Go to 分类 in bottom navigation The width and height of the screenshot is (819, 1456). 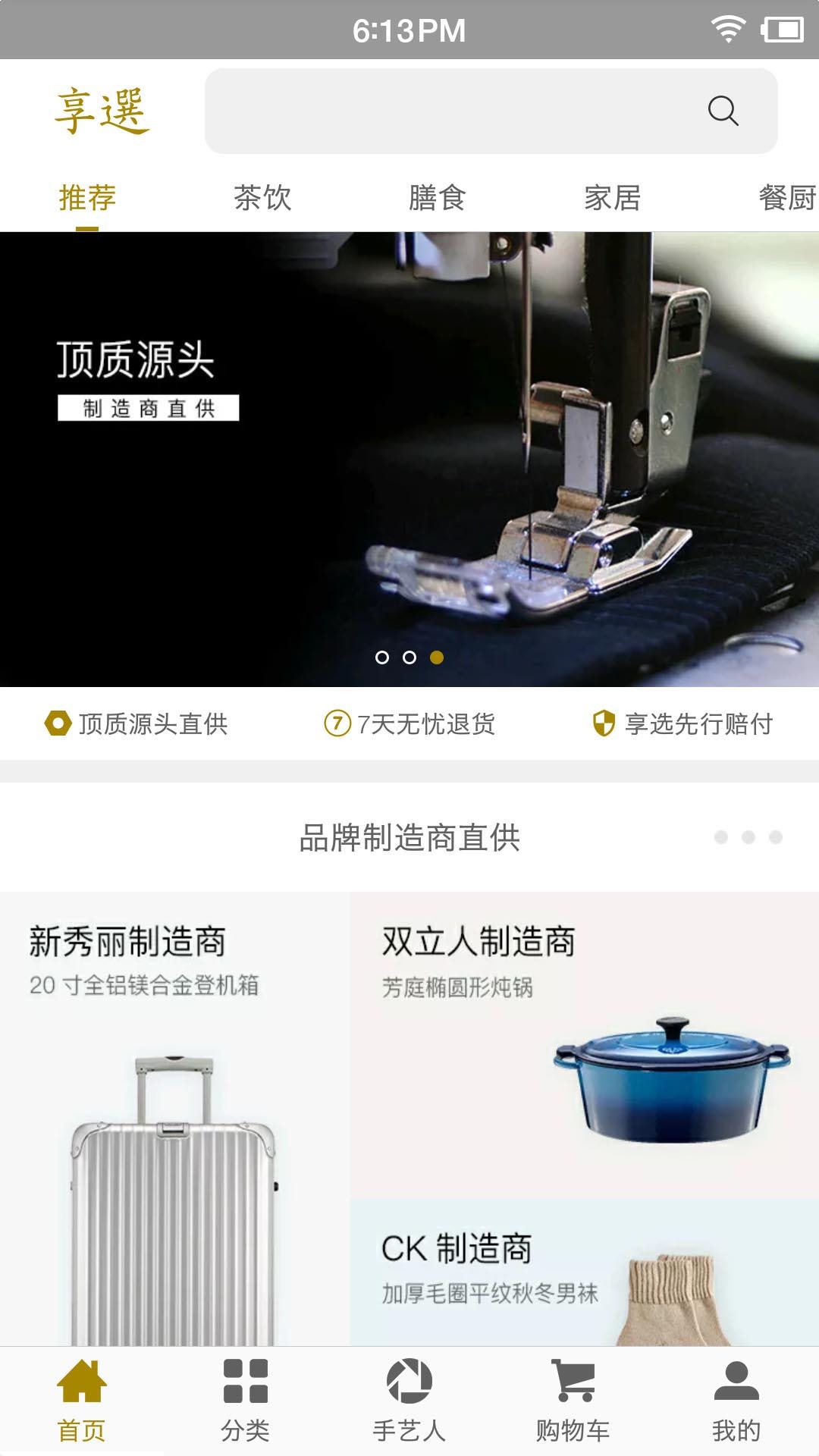click(x=246, y=1401)
